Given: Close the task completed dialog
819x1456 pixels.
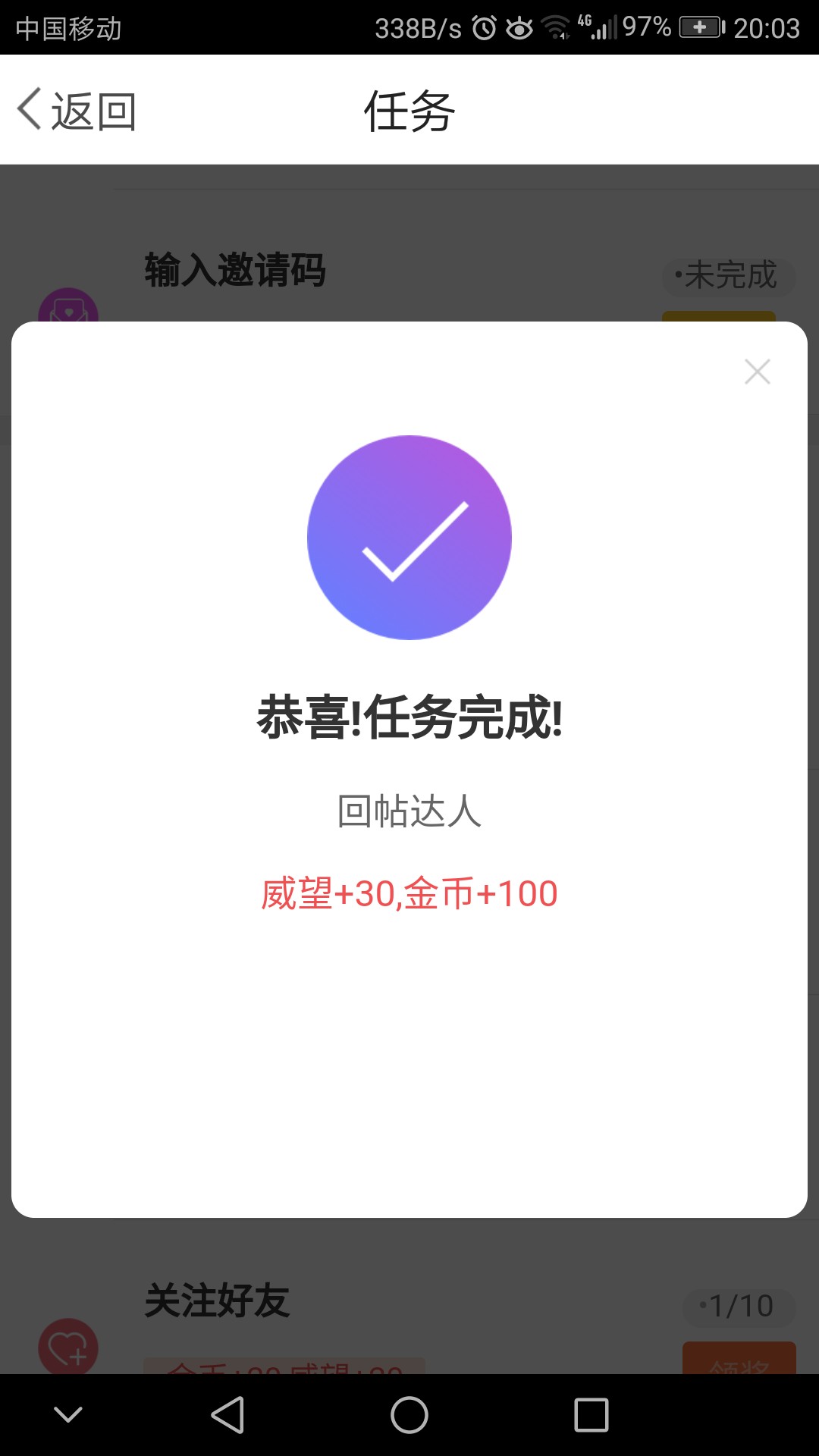Looking at the screenshot, I should [x=757, y=372].
